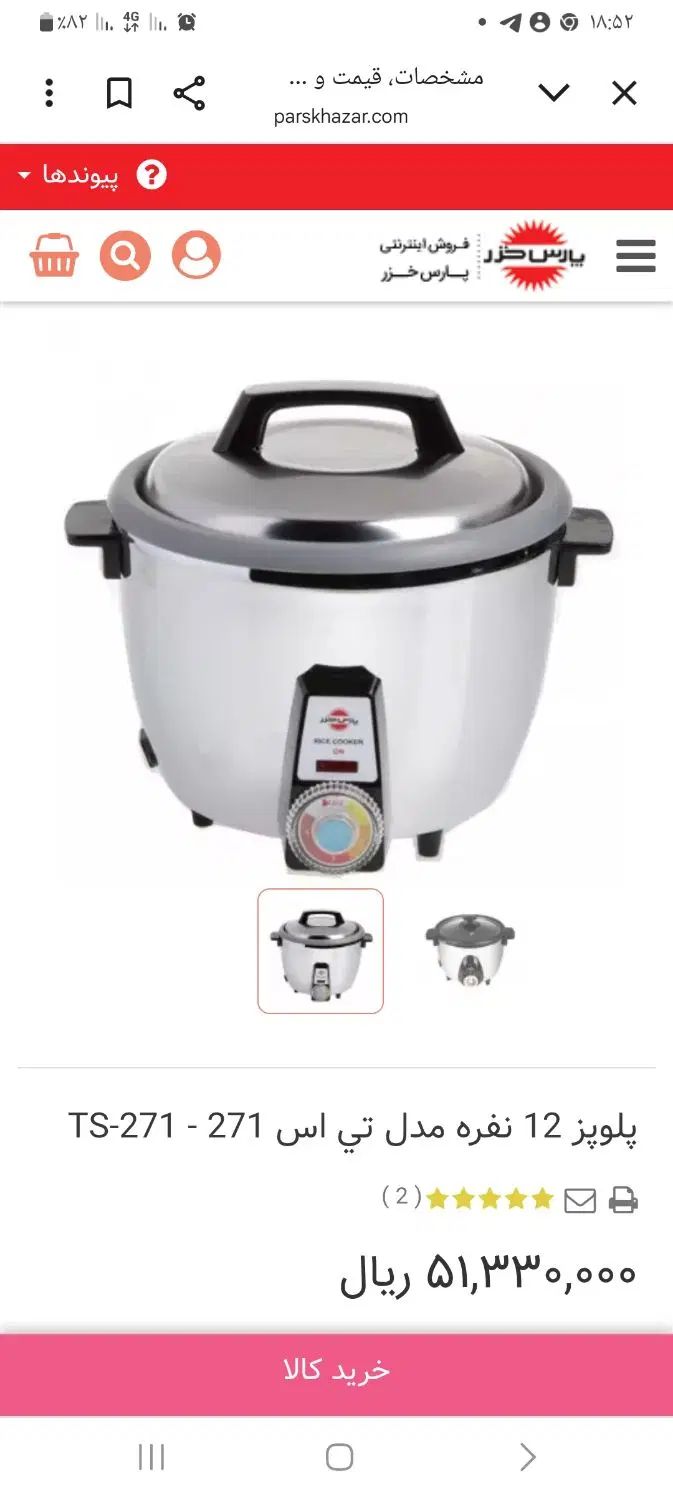This screenshot has width=673, height=1500.
Task: Close the browser custom tab
Action: (624, 94)
